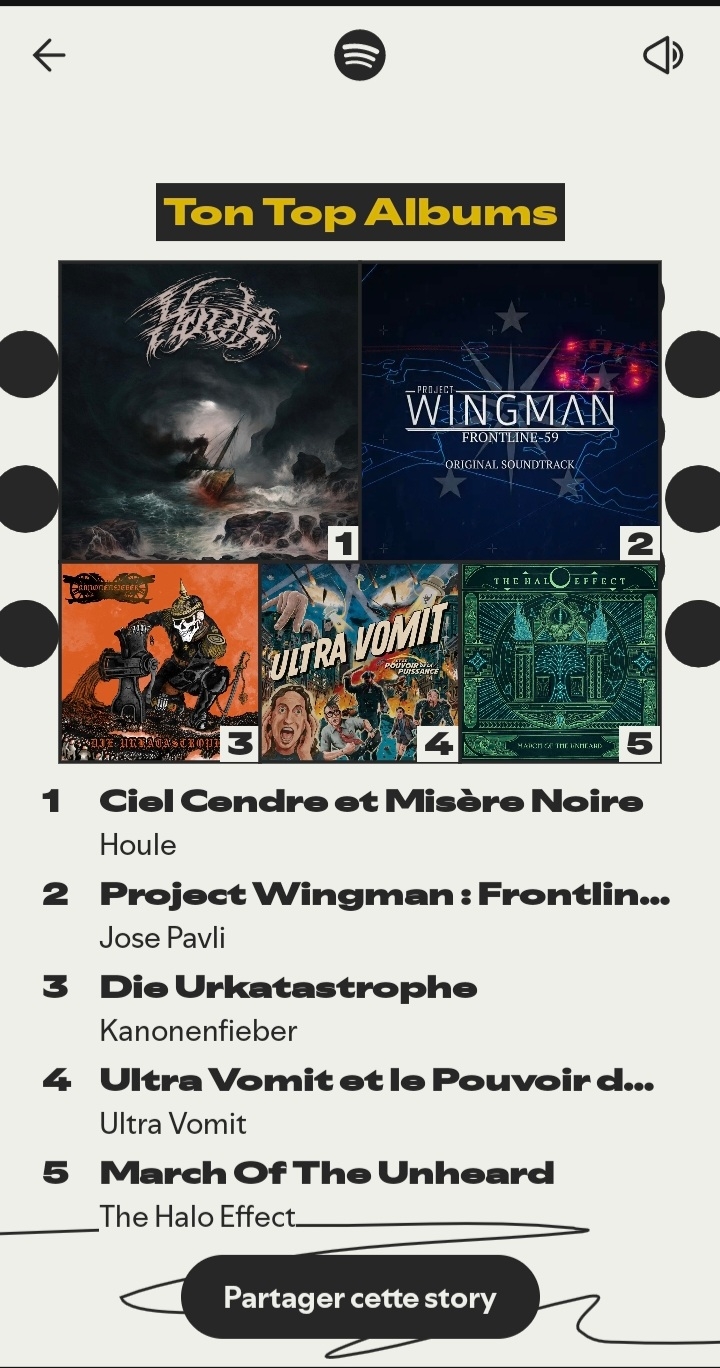Screen dimensions: 720x1368
Task: Mute the story sound
Action: (x=662, y=56)
